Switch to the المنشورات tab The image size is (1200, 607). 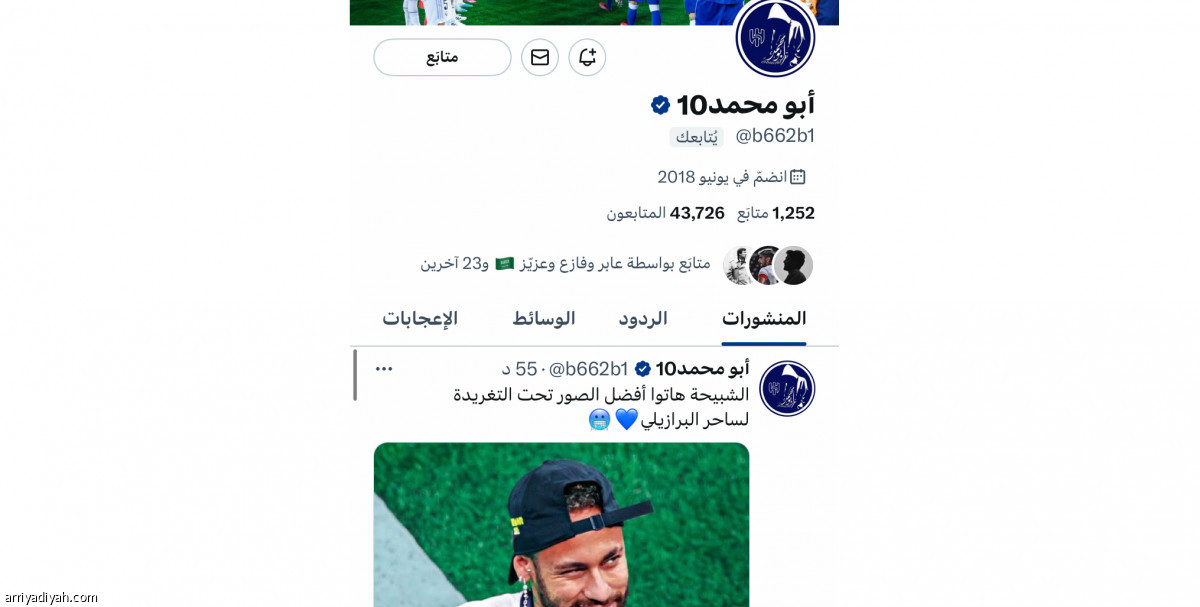click(764, 319)
